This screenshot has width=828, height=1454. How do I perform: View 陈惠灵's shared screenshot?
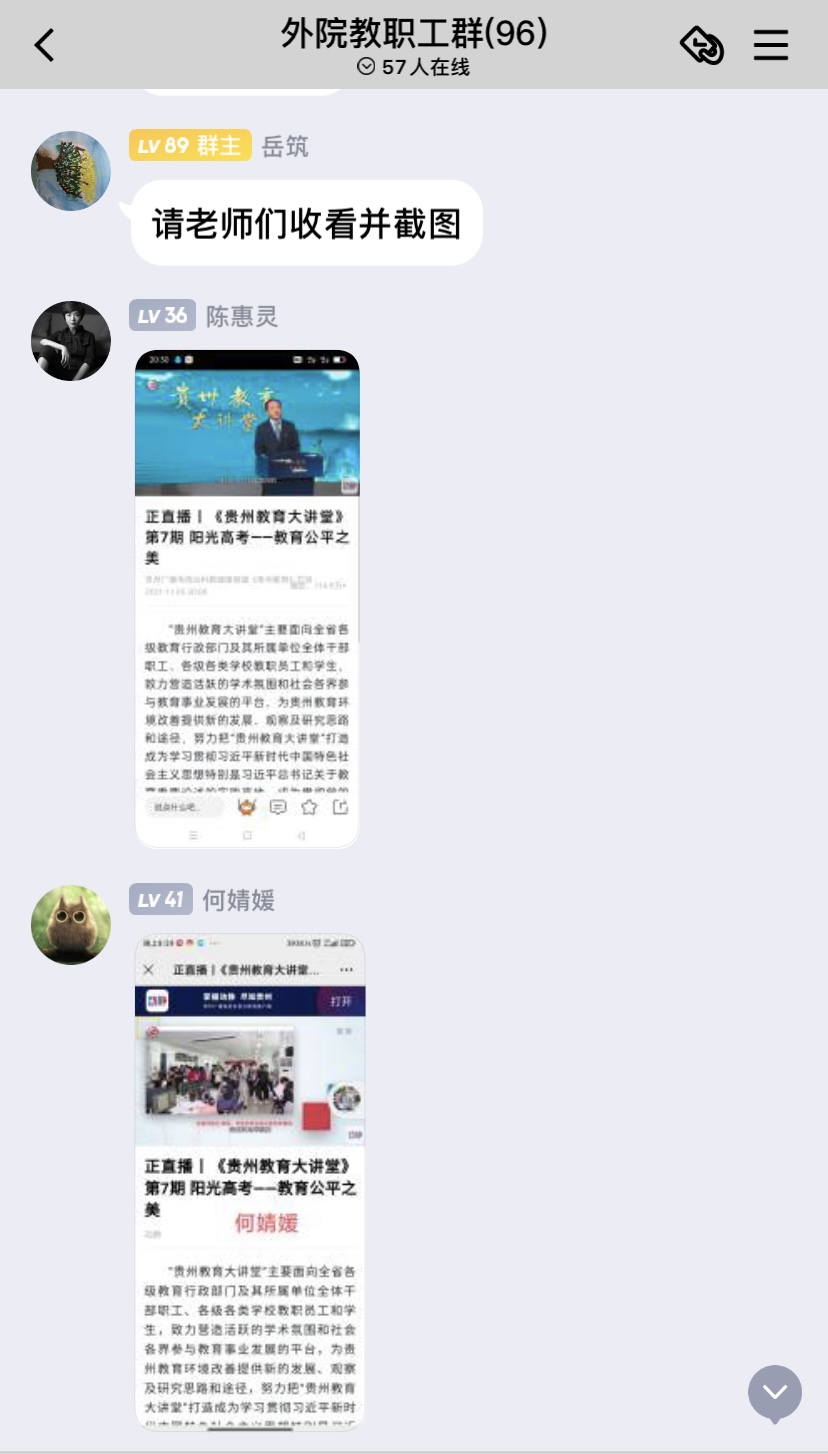247,598
